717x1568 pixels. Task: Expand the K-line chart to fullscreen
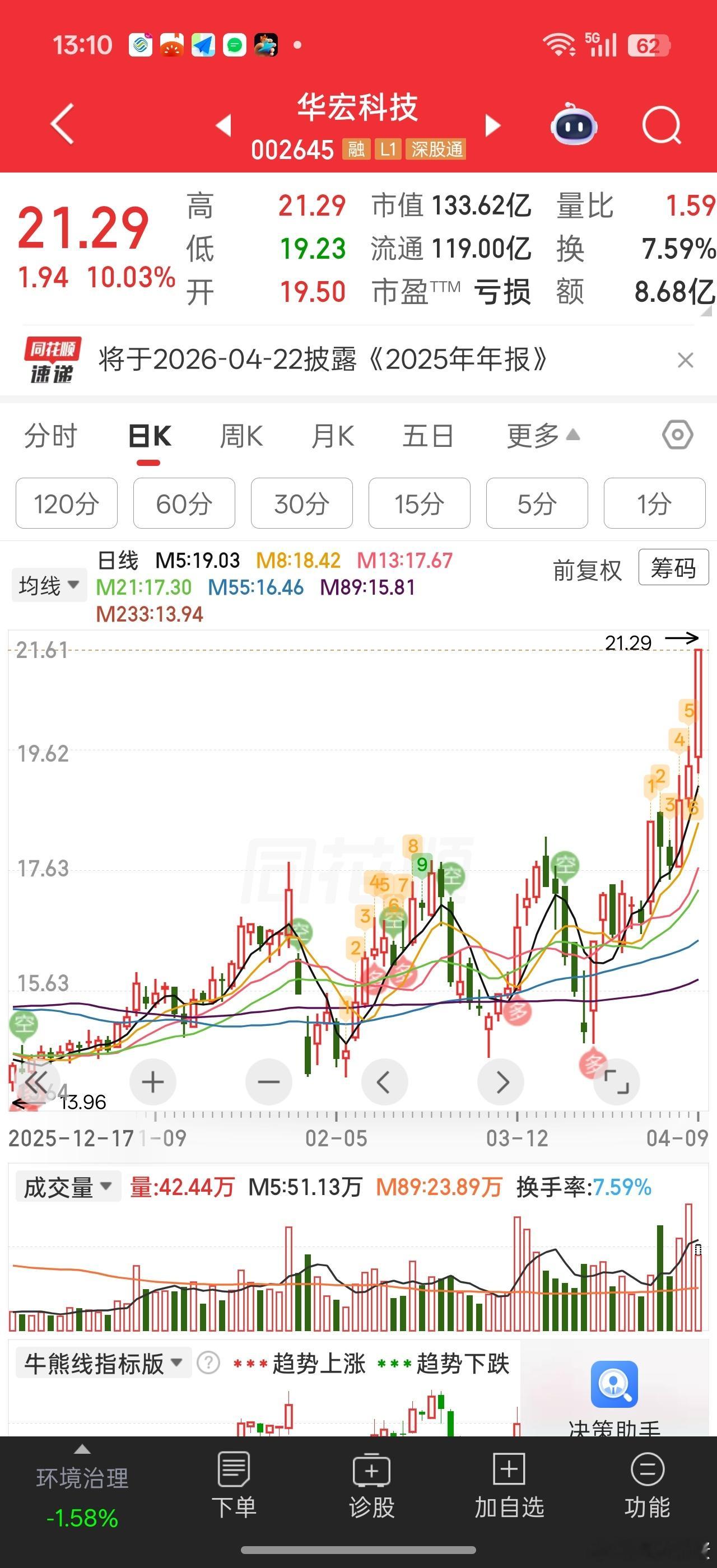click(617, 1082)
